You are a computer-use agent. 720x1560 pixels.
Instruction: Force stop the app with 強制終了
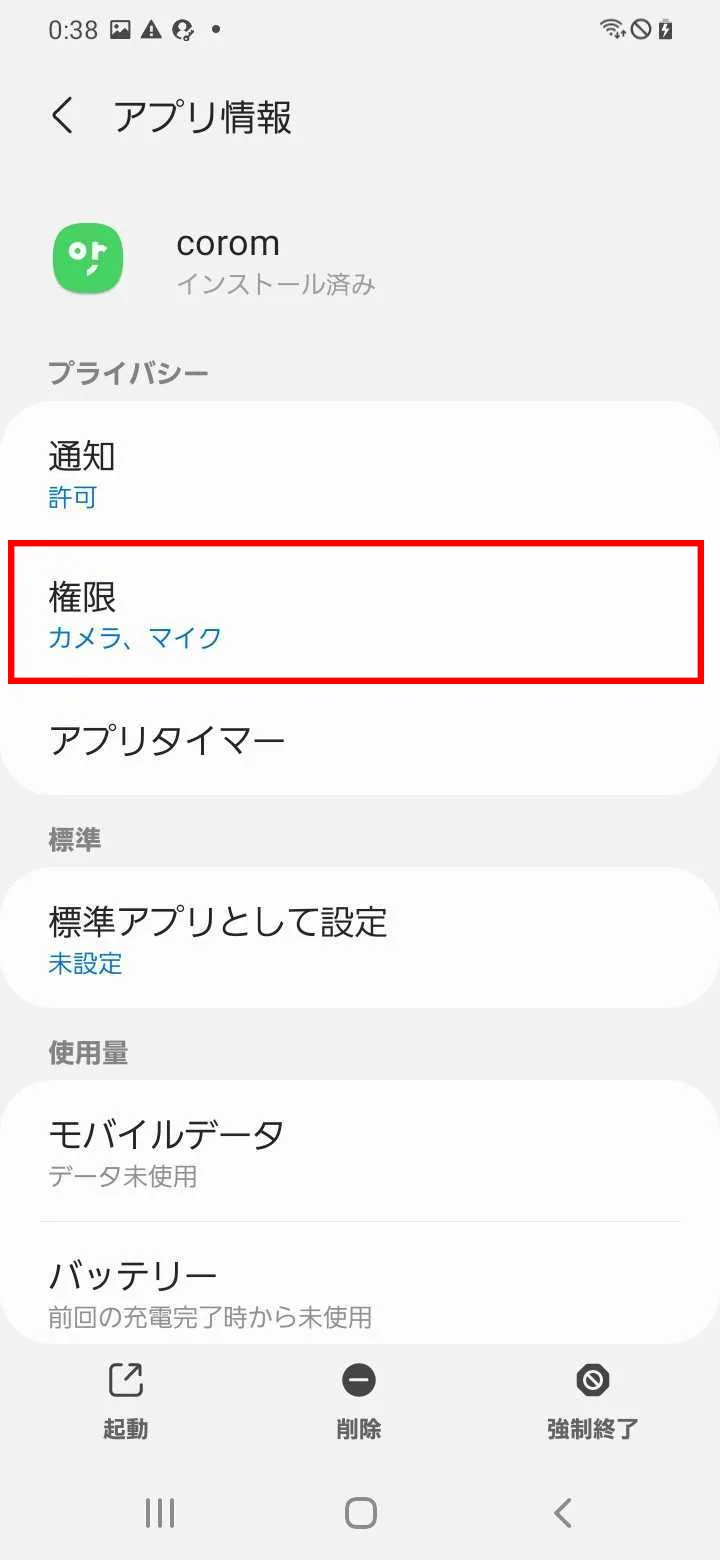click(x=593, y=1402)
